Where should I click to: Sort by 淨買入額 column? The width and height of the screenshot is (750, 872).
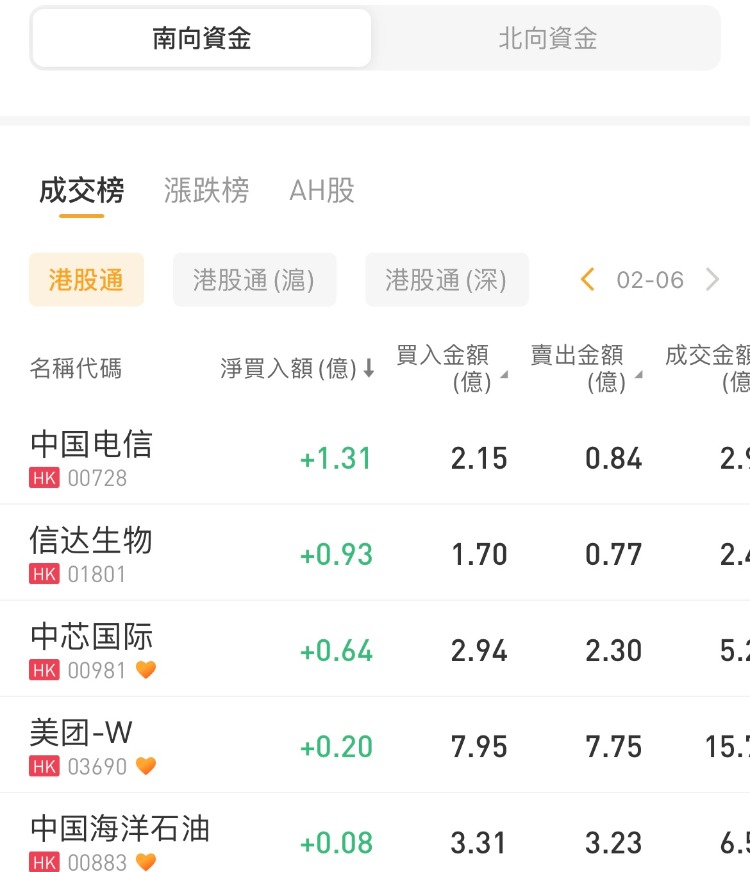pyautogui.click(x=297, y=369)
